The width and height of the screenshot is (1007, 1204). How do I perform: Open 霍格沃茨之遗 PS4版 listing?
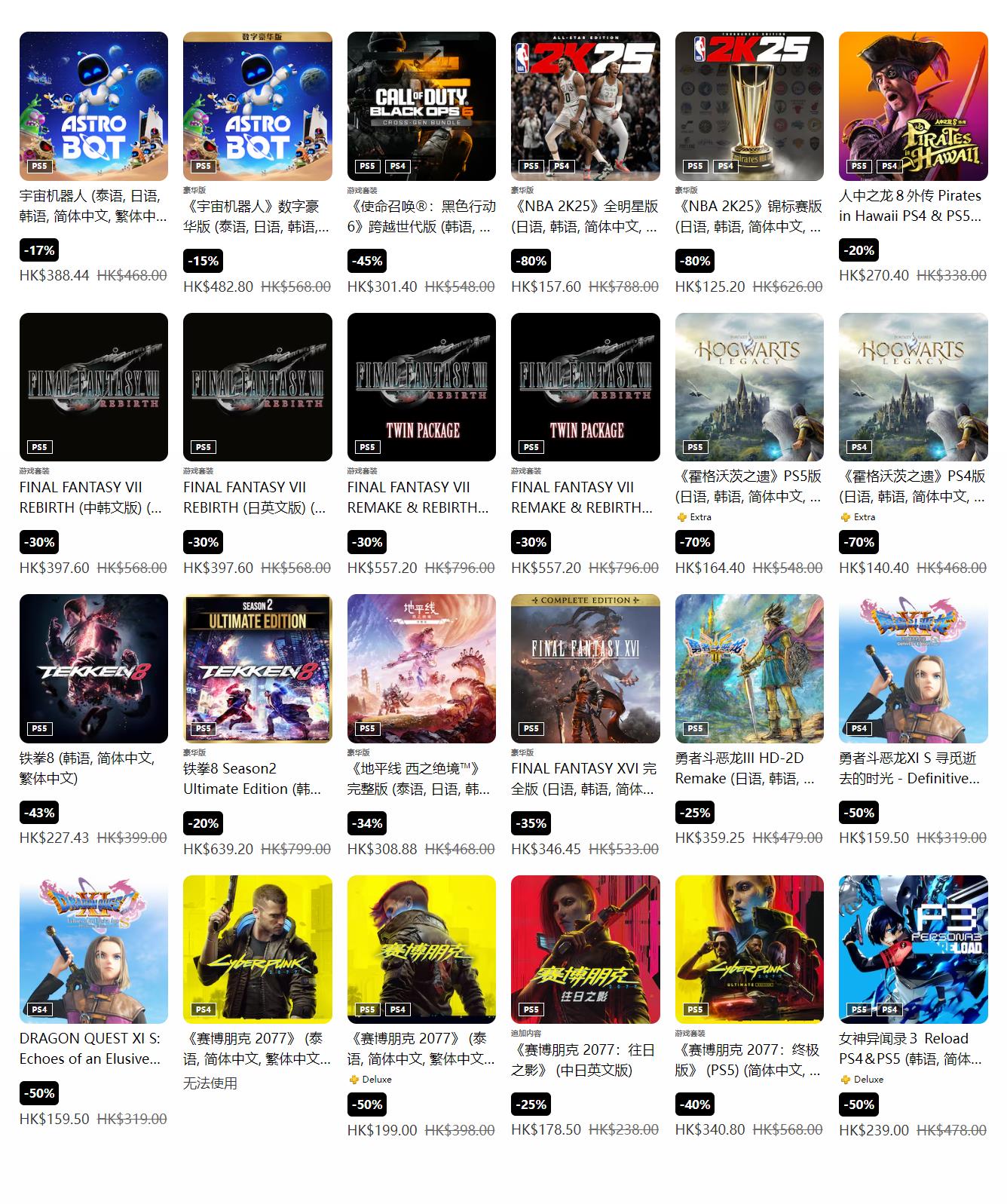[x=913, y=387]
